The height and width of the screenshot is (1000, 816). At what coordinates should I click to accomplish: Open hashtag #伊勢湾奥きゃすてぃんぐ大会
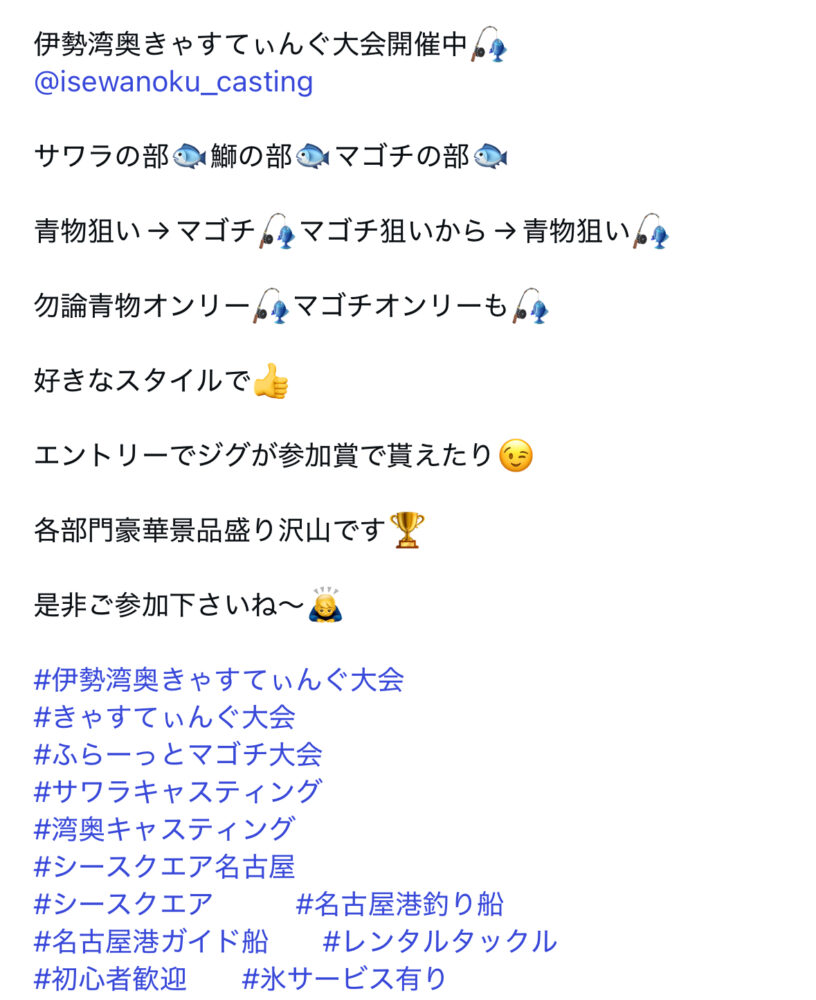[219, 680]
